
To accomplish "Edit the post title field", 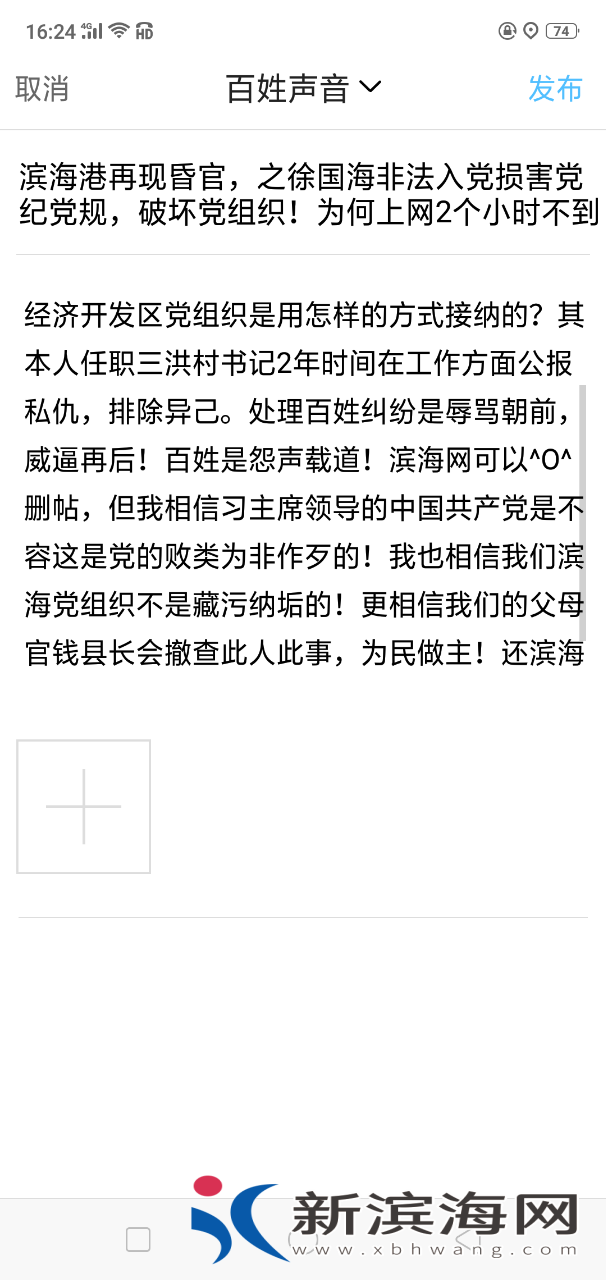I will pos(303,195).
